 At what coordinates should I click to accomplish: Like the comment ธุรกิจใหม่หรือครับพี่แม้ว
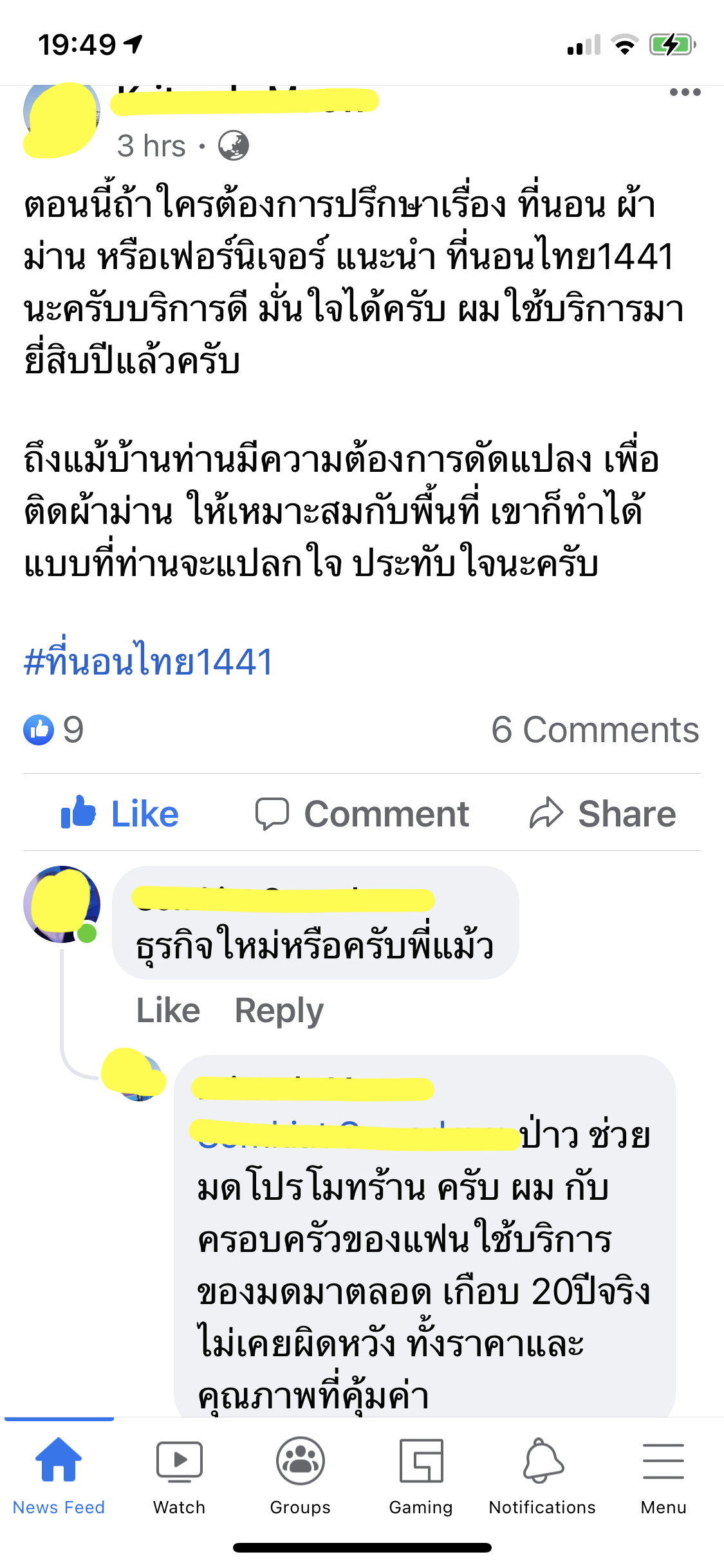168,1010
